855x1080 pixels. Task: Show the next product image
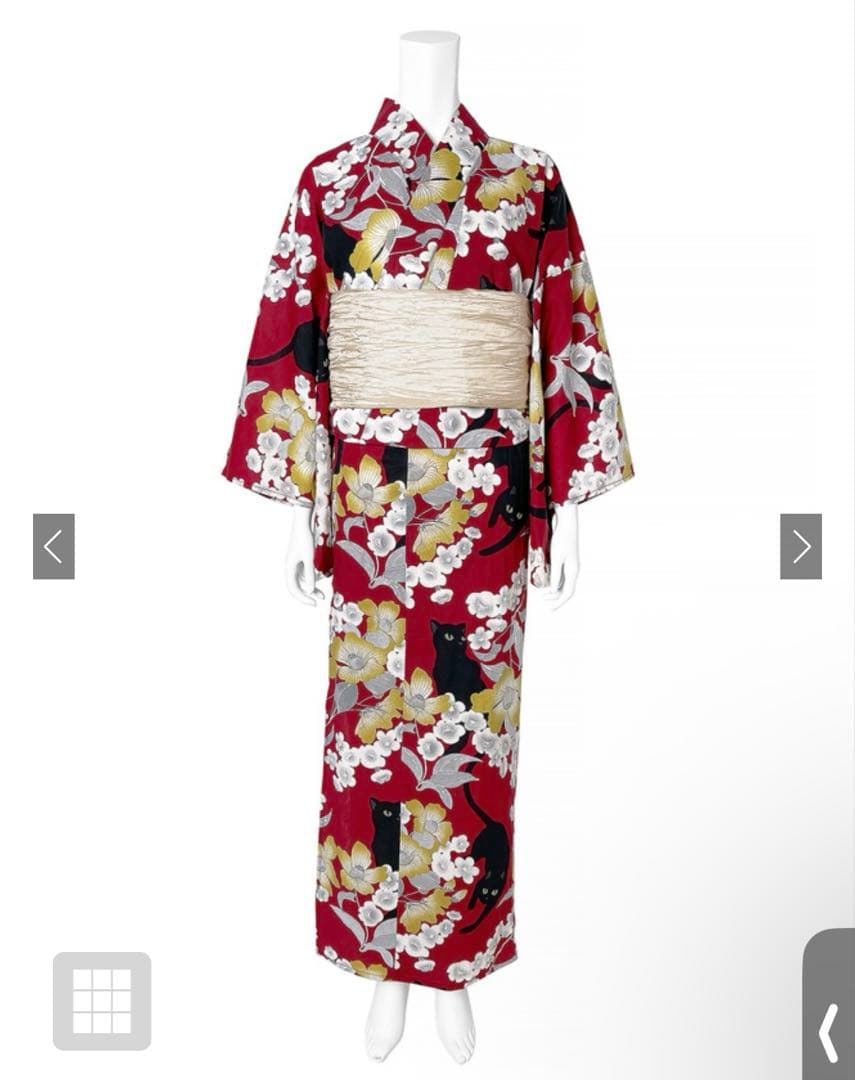click(x=800, y=547)
